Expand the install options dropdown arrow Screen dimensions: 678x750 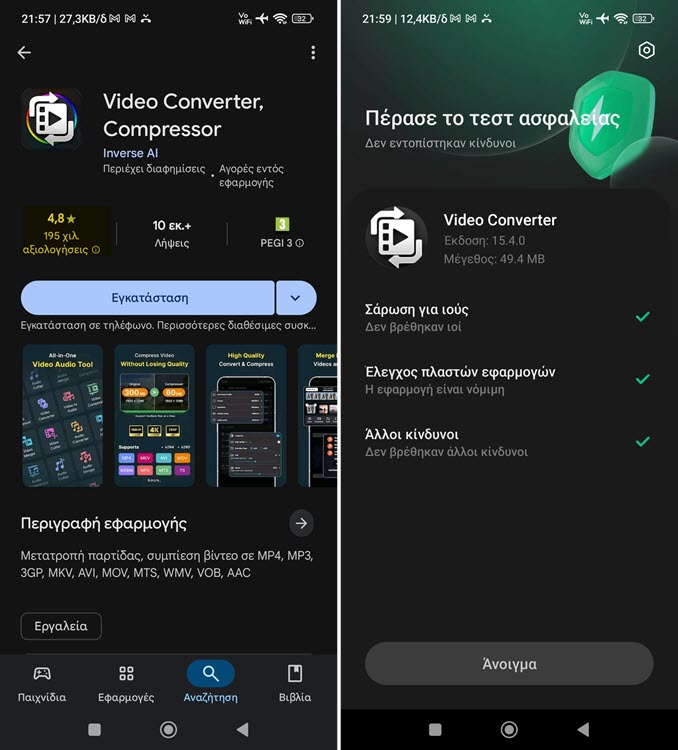coord(296,298)
